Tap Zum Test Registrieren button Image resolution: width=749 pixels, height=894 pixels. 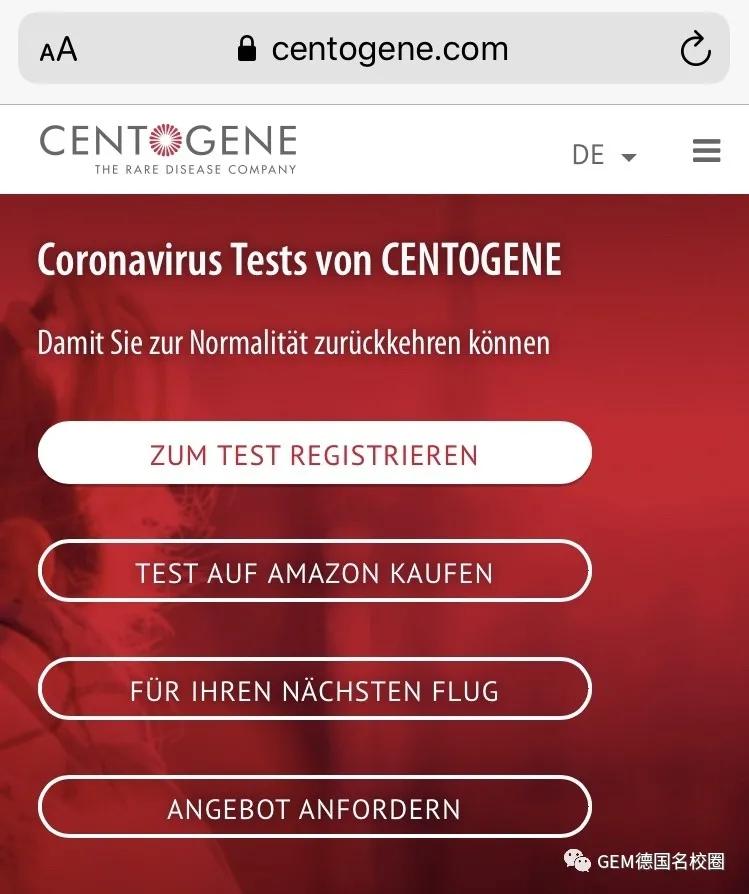pos(314,454)
